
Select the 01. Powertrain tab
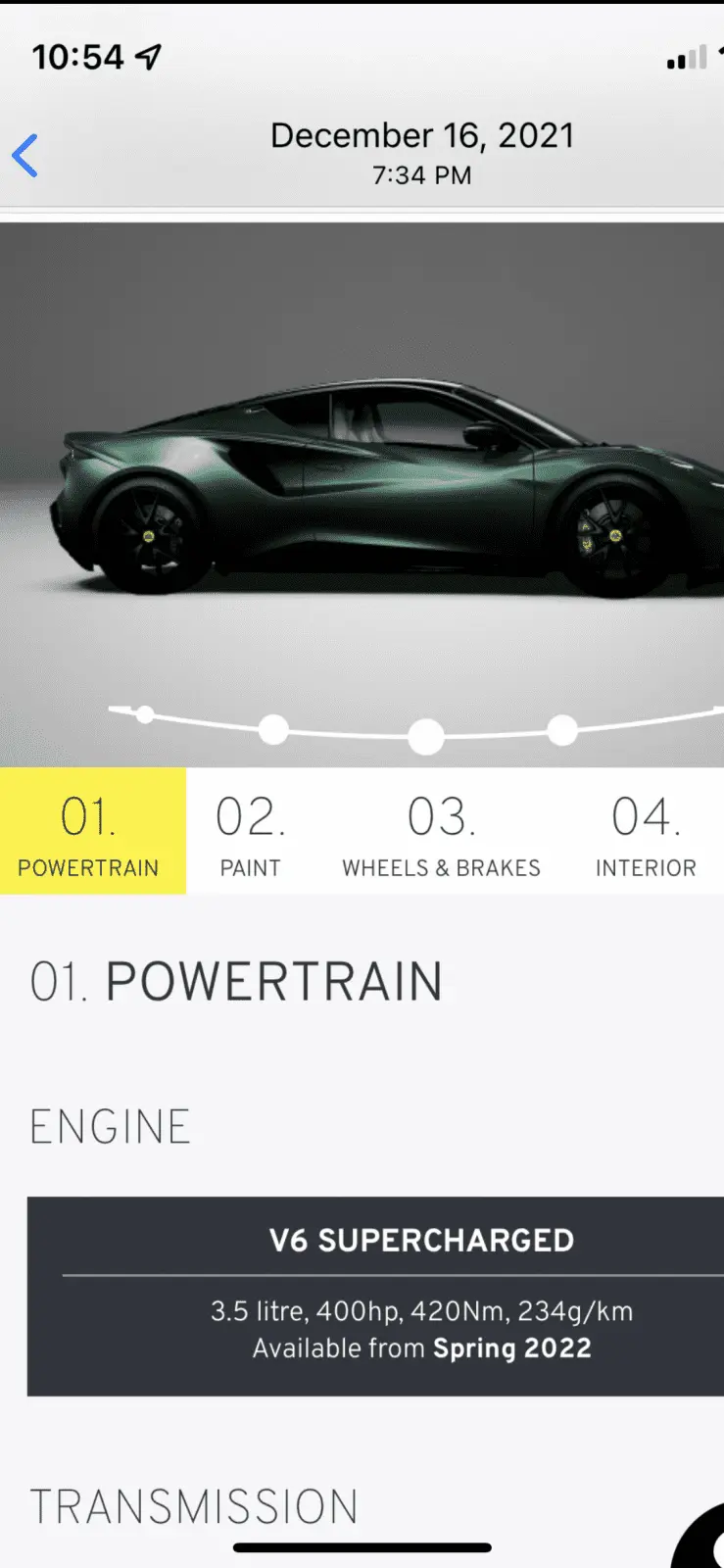[90, 832]
